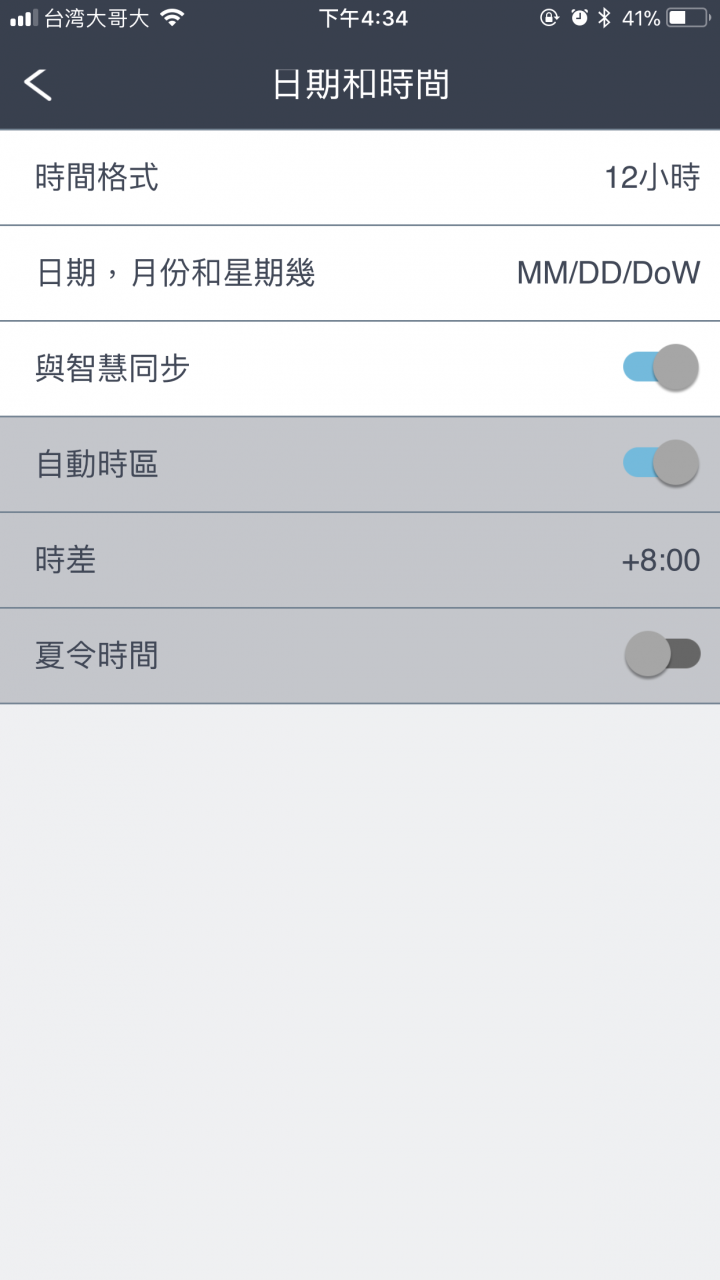The width and height of the screenshot is (720, 1280).
Task: Turn off 與智慧同步 switch
Action: click(x=661, y=367)
